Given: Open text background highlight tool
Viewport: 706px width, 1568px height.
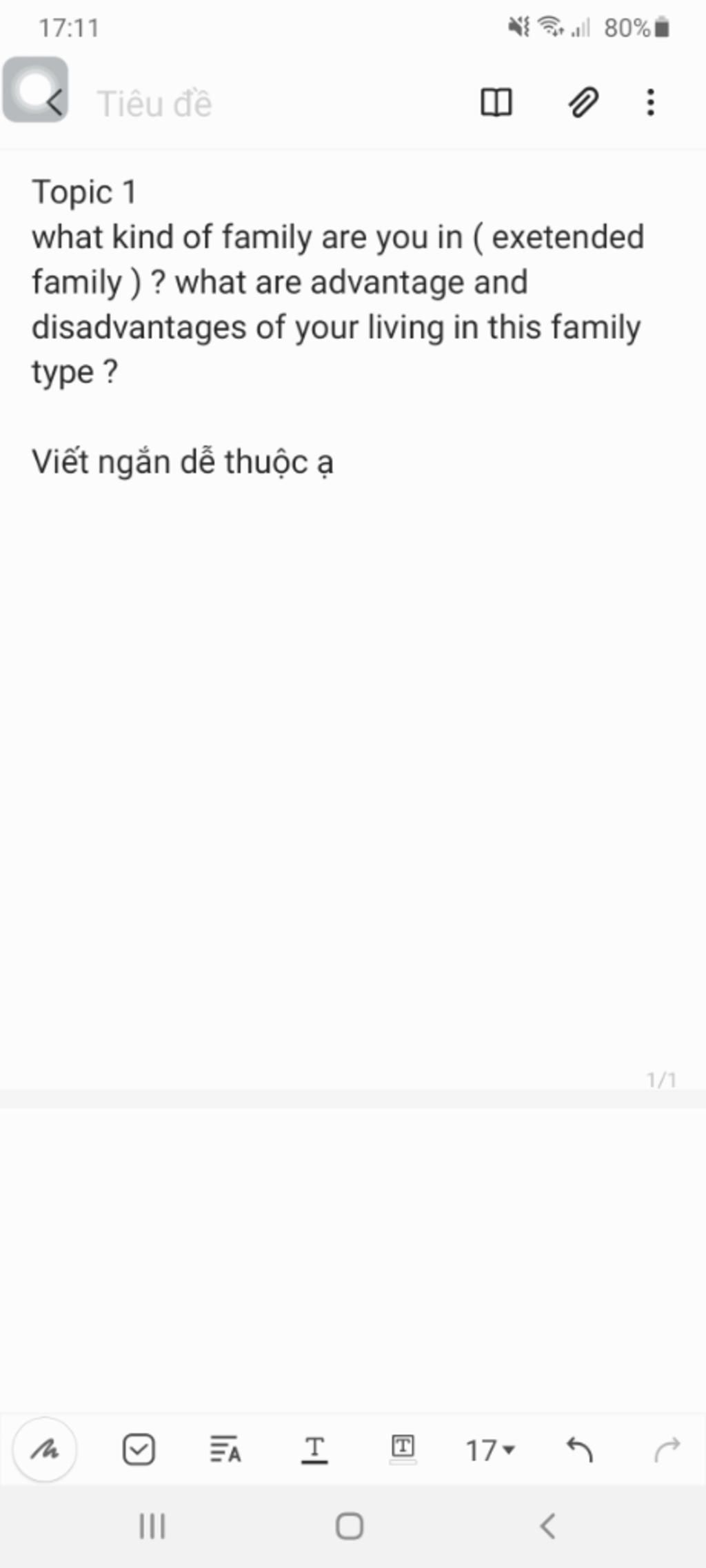Looking at the screenshot, I should click(403, 1449).
